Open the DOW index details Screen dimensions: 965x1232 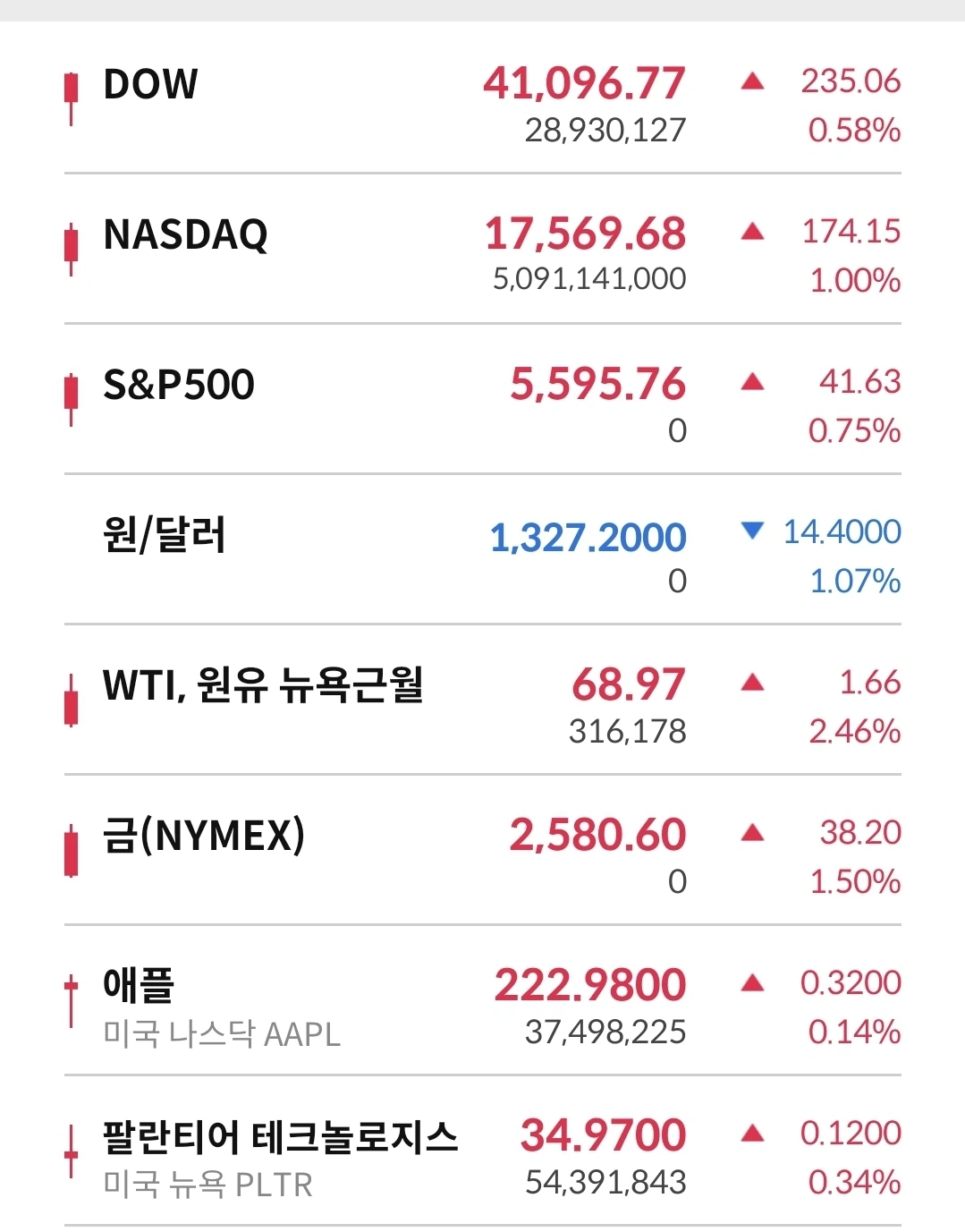[150, 85]
